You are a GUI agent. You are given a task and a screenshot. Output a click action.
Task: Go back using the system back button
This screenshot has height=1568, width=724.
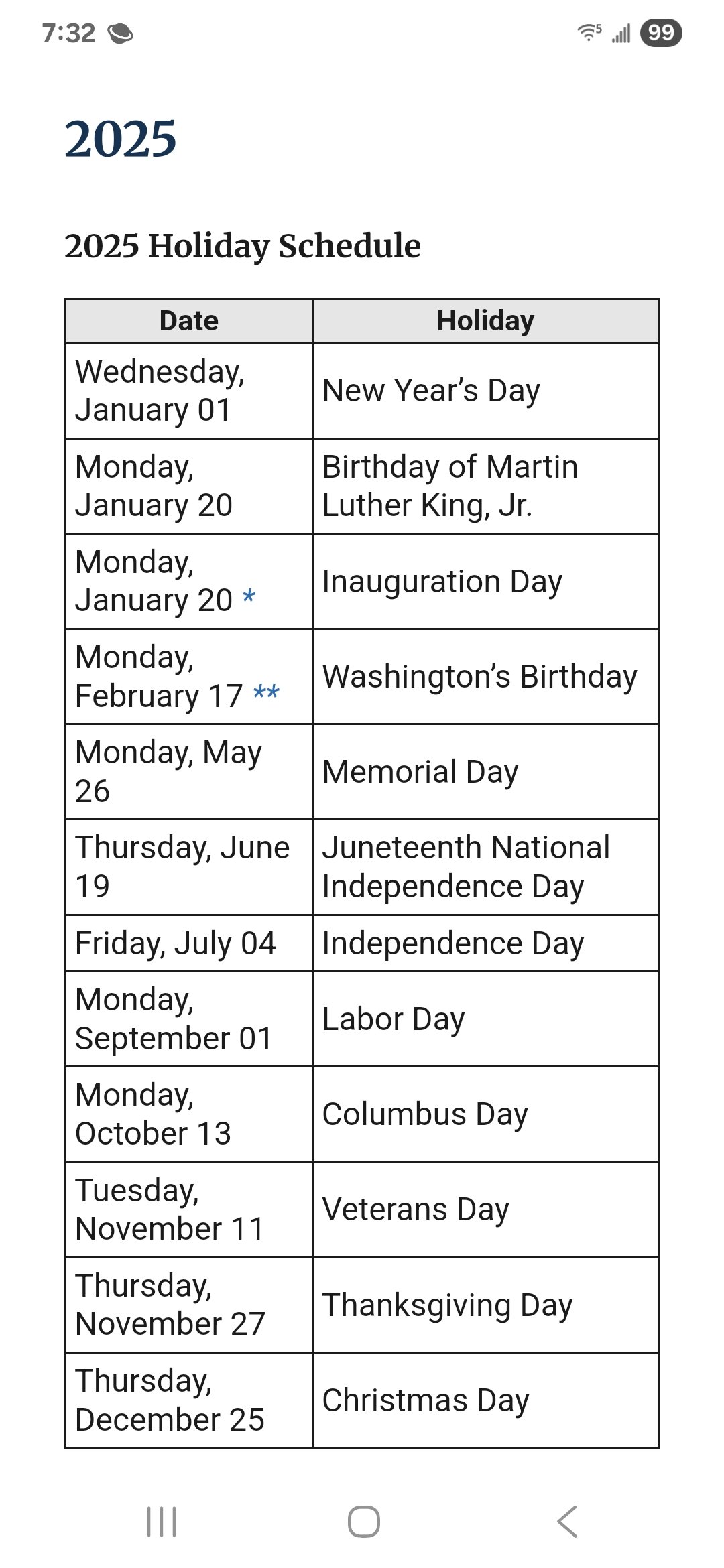[x=567, y=1521]
